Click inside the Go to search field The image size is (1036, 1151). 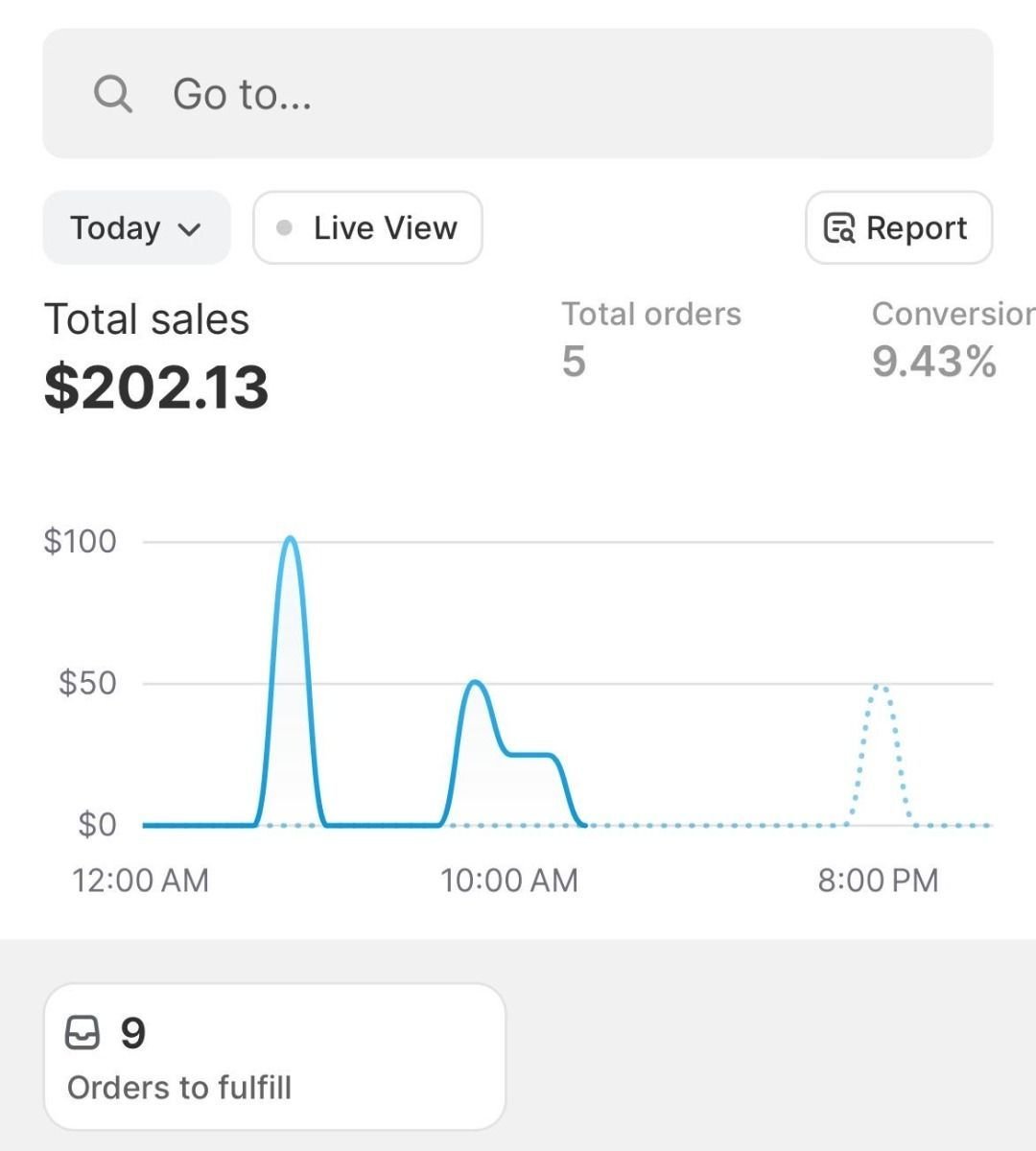(518, 92)
